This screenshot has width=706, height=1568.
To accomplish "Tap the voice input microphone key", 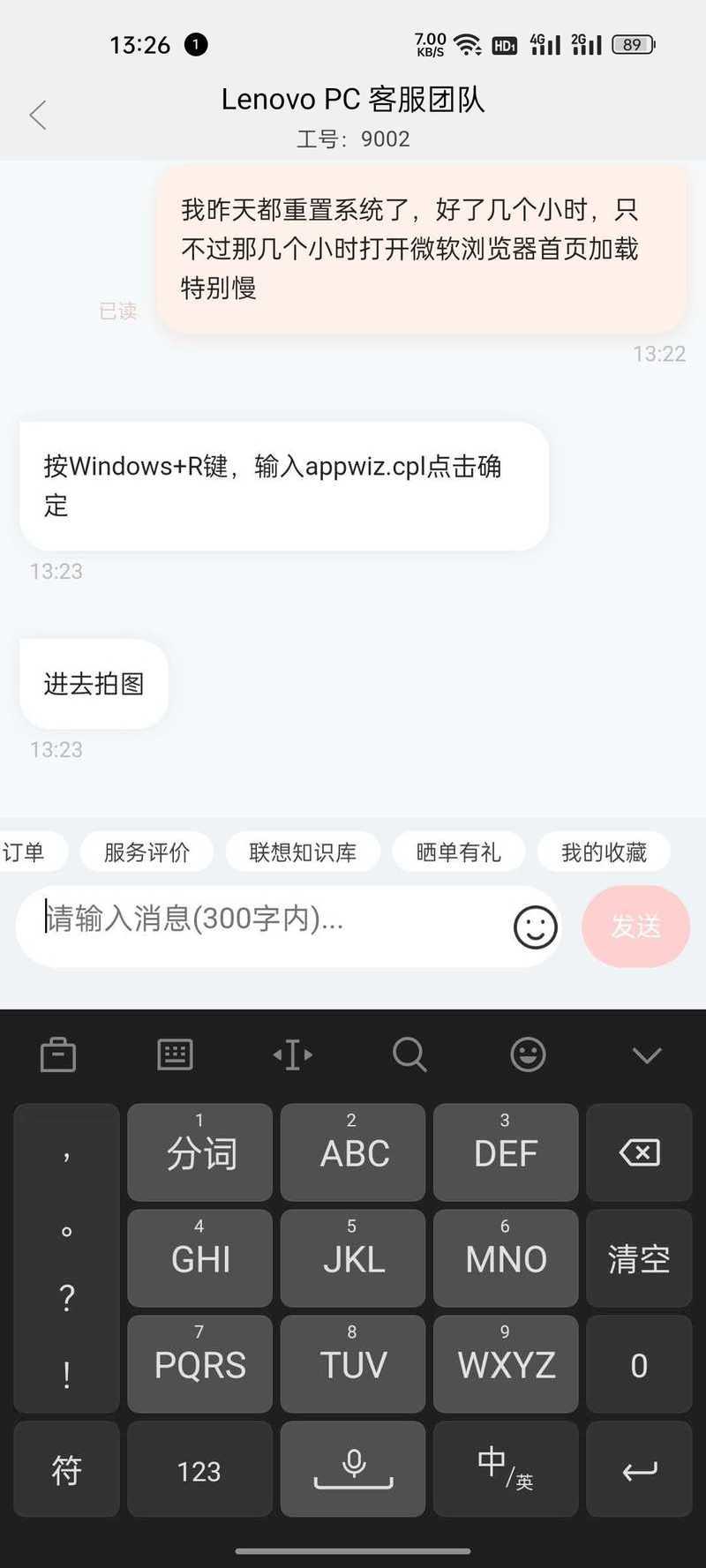I will 353,1468.
